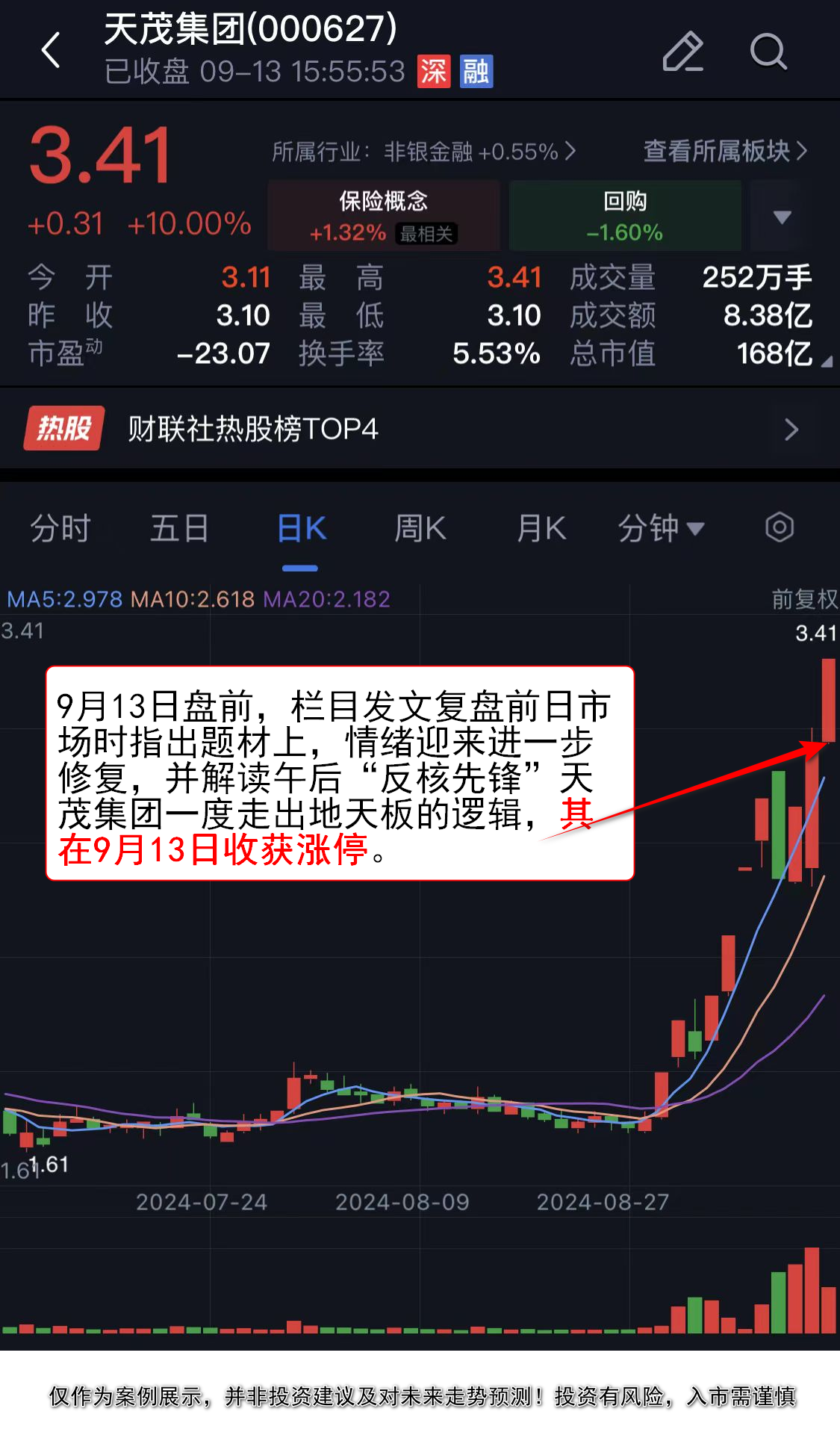Tap the pencil edit icon
The width and height of the screenshot is (840, 1450).
683,52
